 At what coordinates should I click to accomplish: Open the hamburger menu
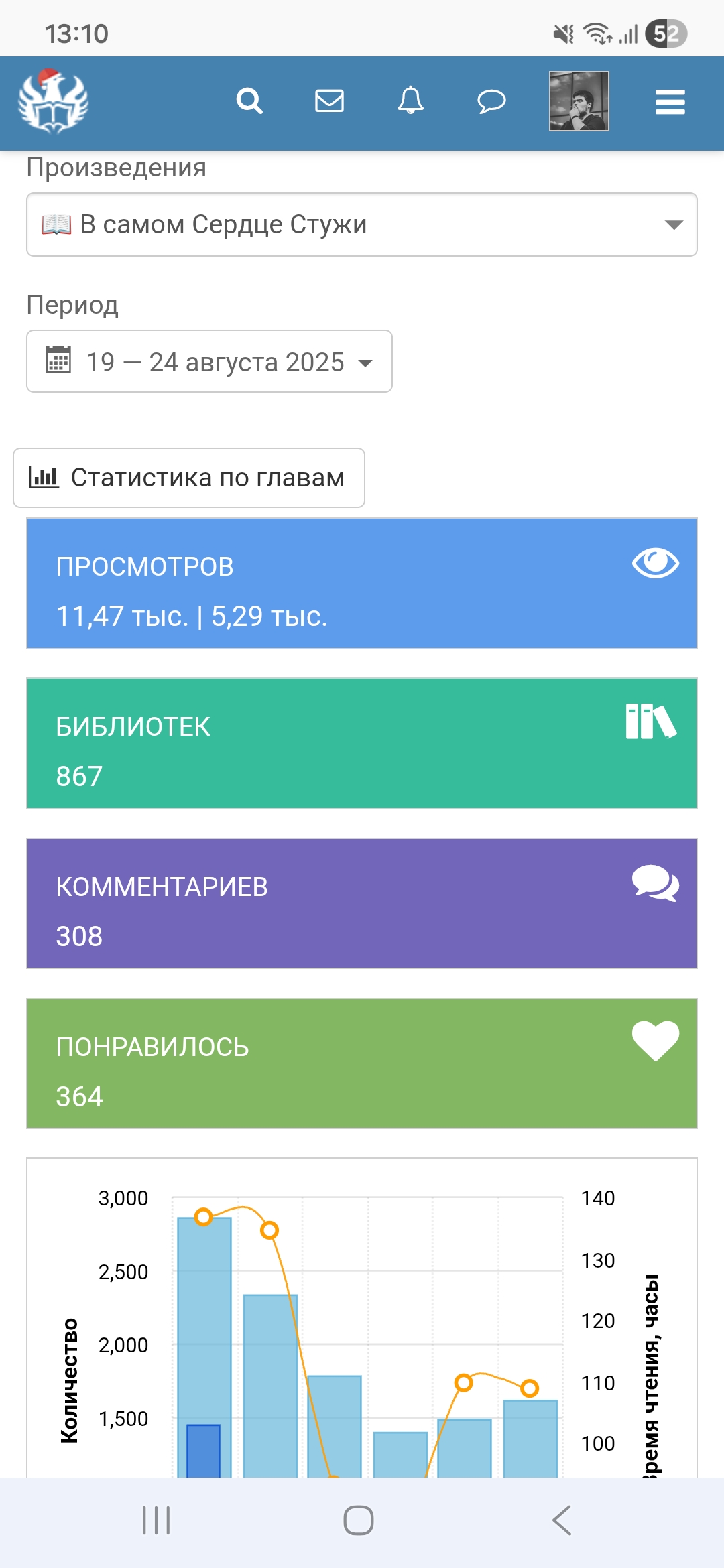(x=670, y=103)
